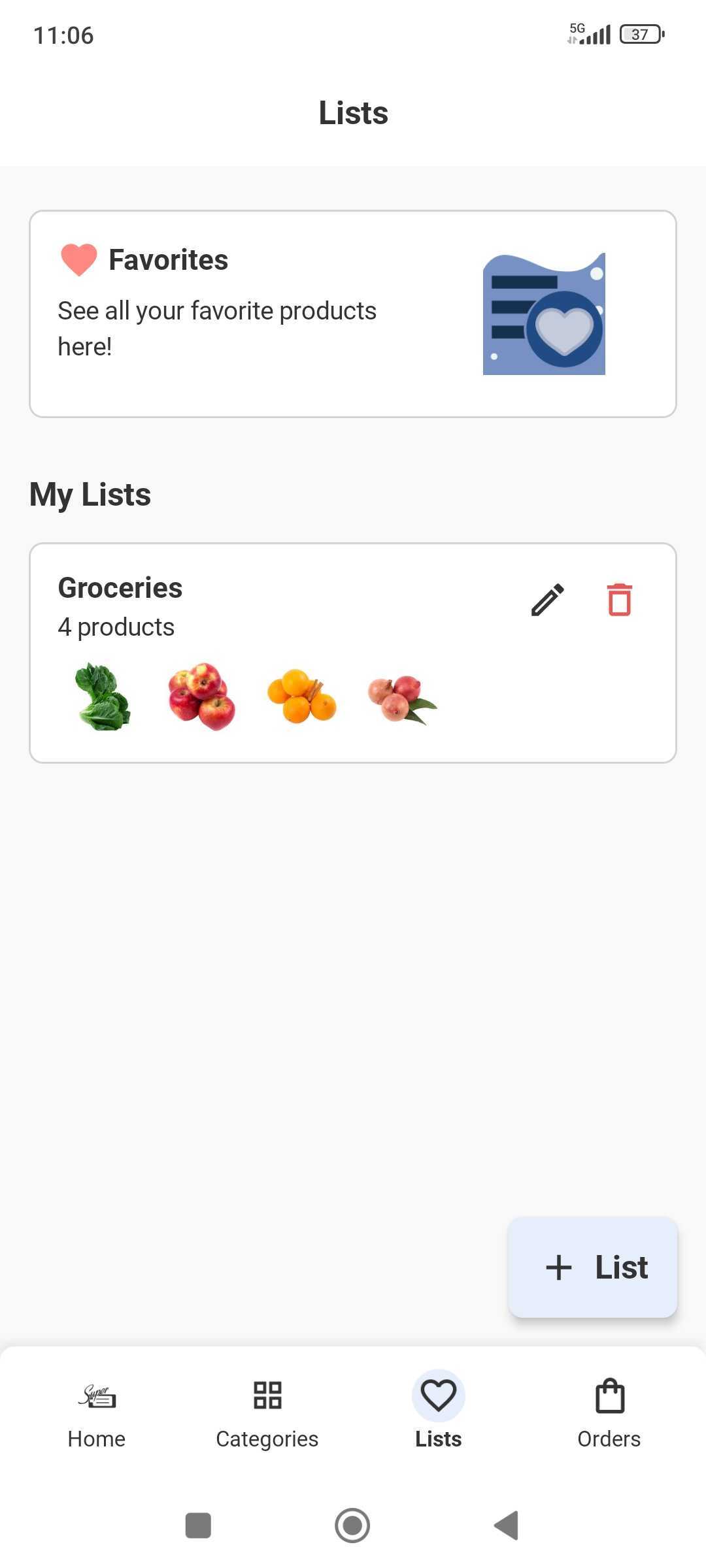Open recent apps from the navigation bar
Image resolution: width=706 pixels, height=1568 pixels.
[x=198, y=1526]
